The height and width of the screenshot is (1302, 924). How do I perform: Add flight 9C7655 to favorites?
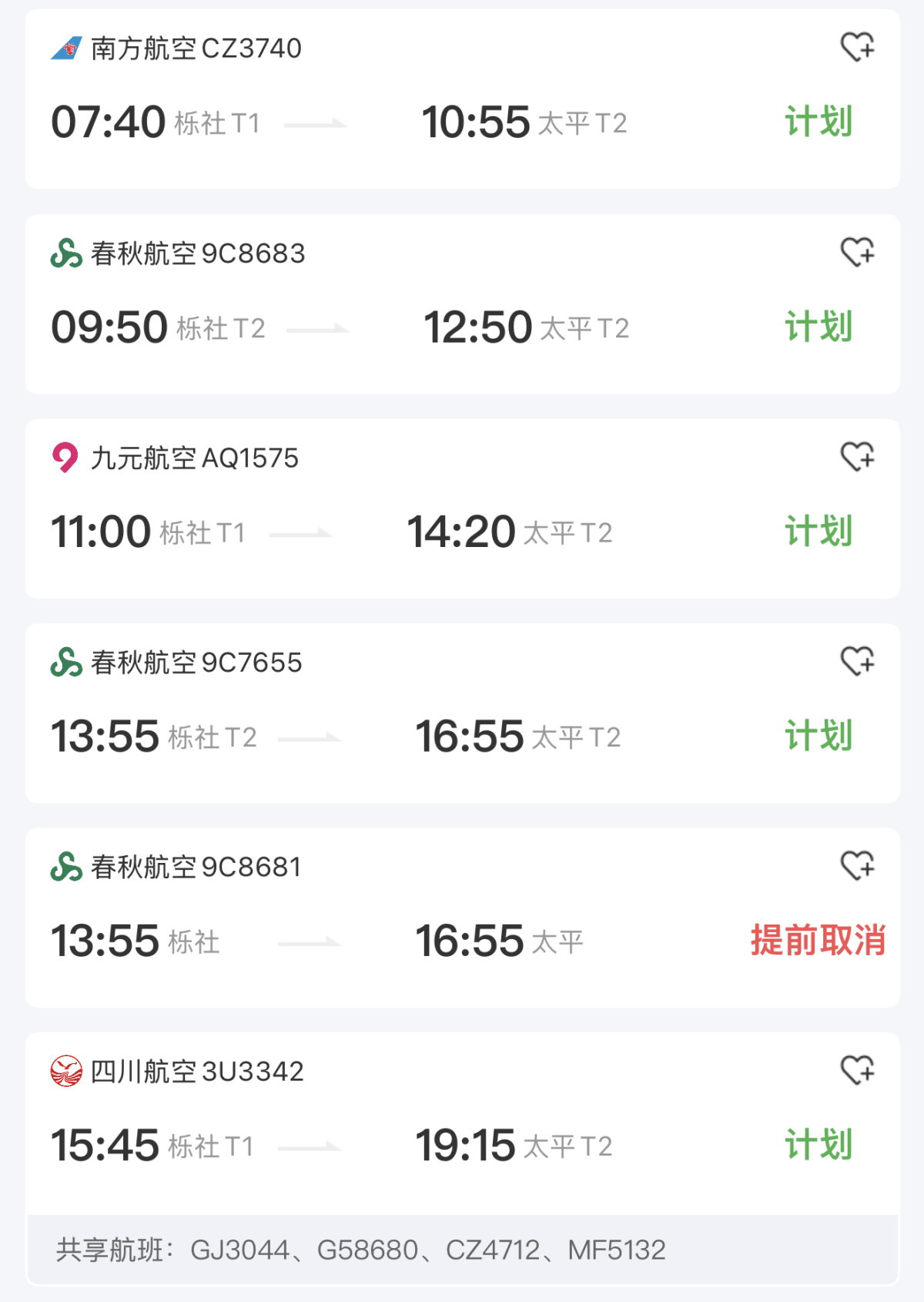(x=857, y=661)
